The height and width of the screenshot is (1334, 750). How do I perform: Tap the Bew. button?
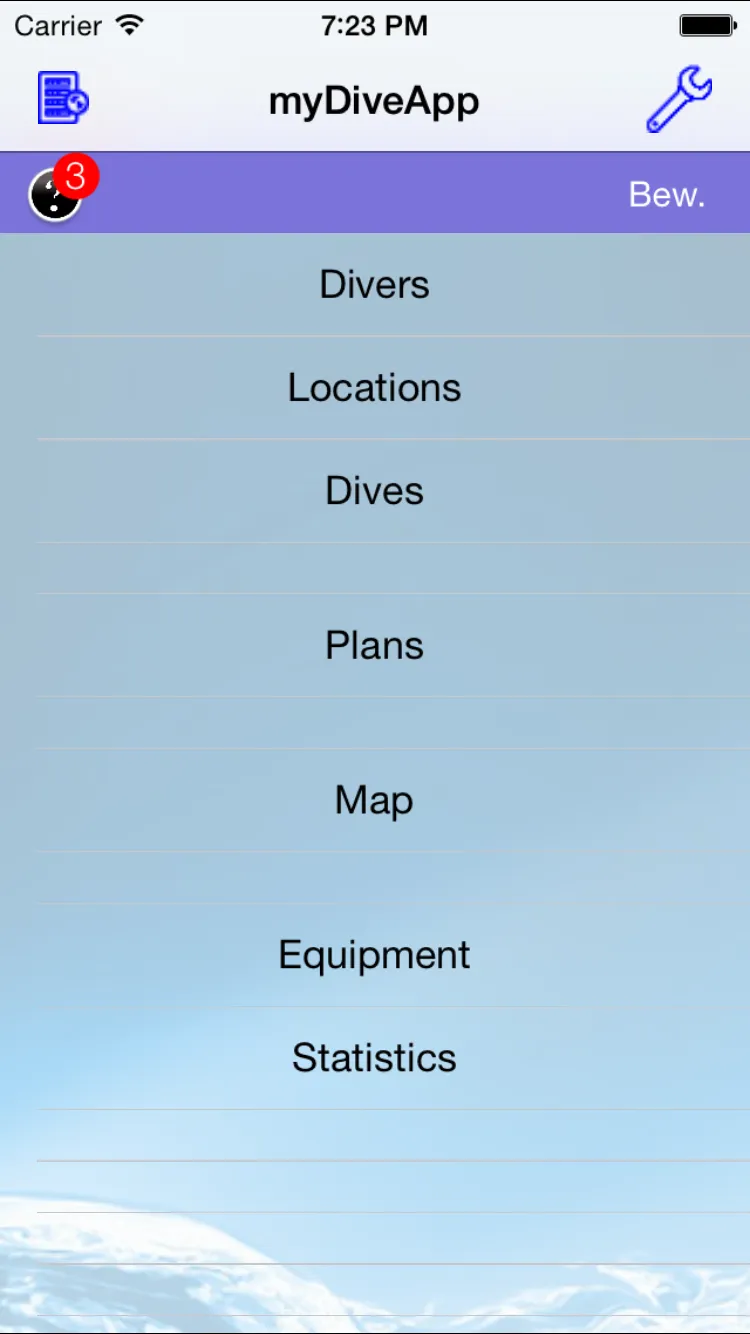pos(666,194)
